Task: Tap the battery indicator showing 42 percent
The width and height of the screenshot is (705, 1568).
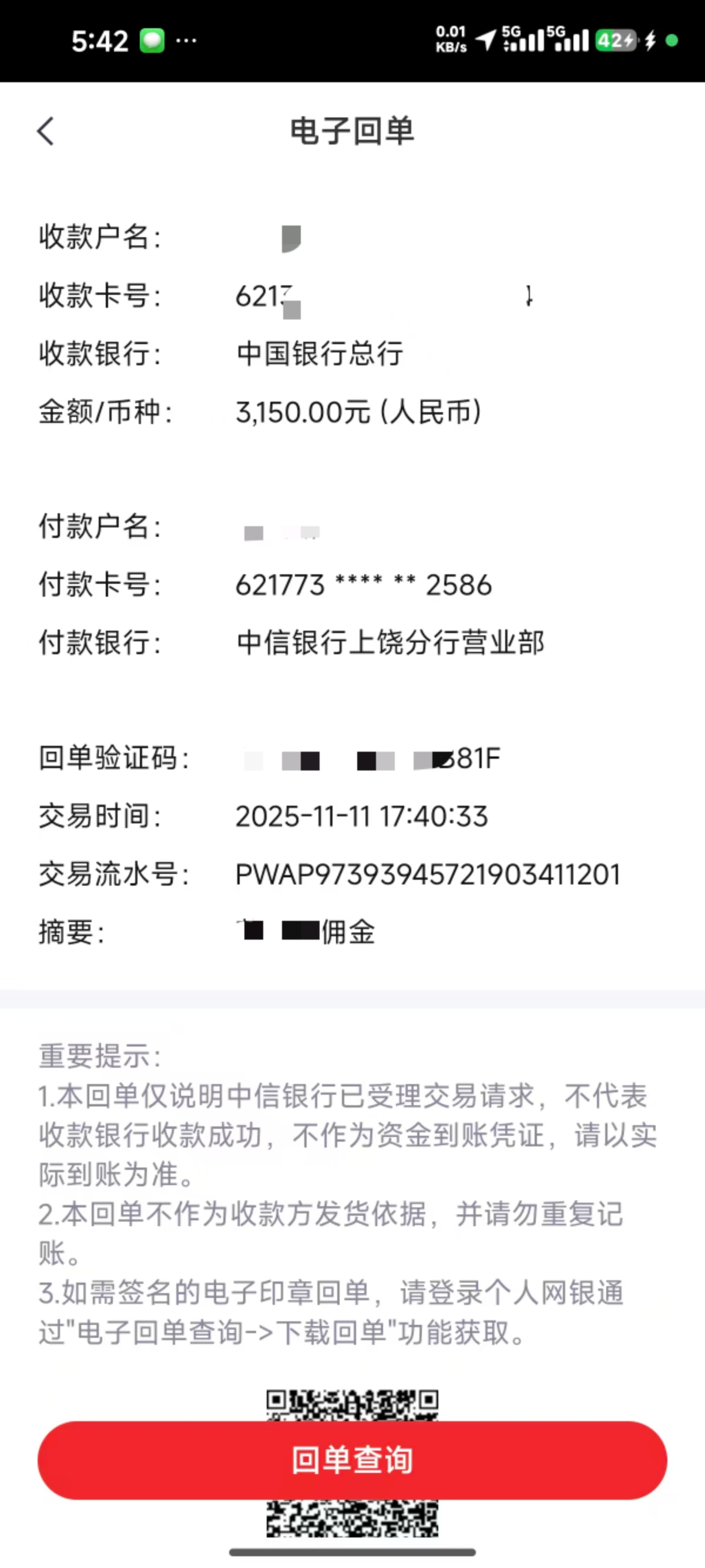Action: tap(616, 40)
